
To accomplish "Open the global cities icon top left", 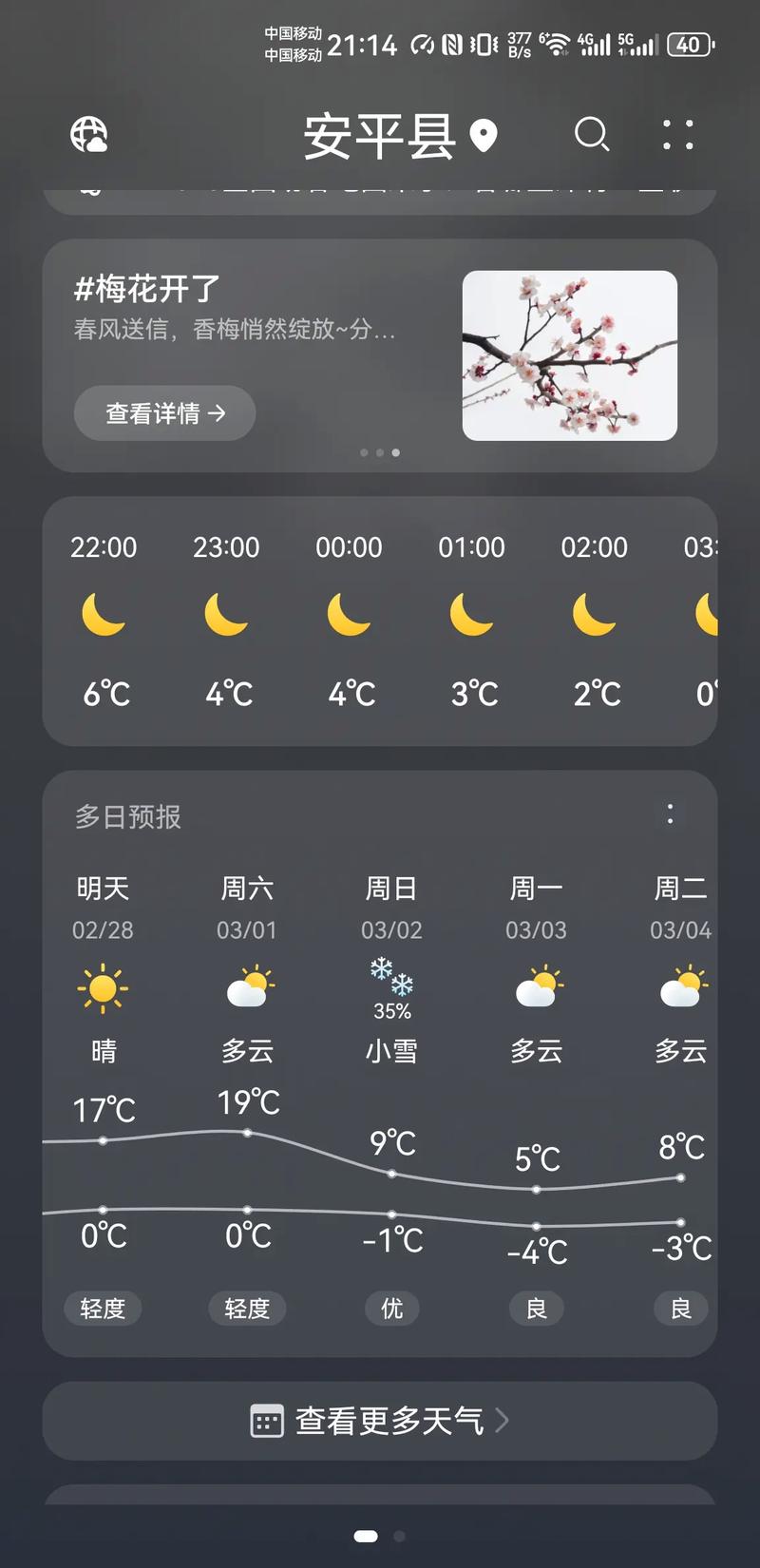I will click(90, 135).
